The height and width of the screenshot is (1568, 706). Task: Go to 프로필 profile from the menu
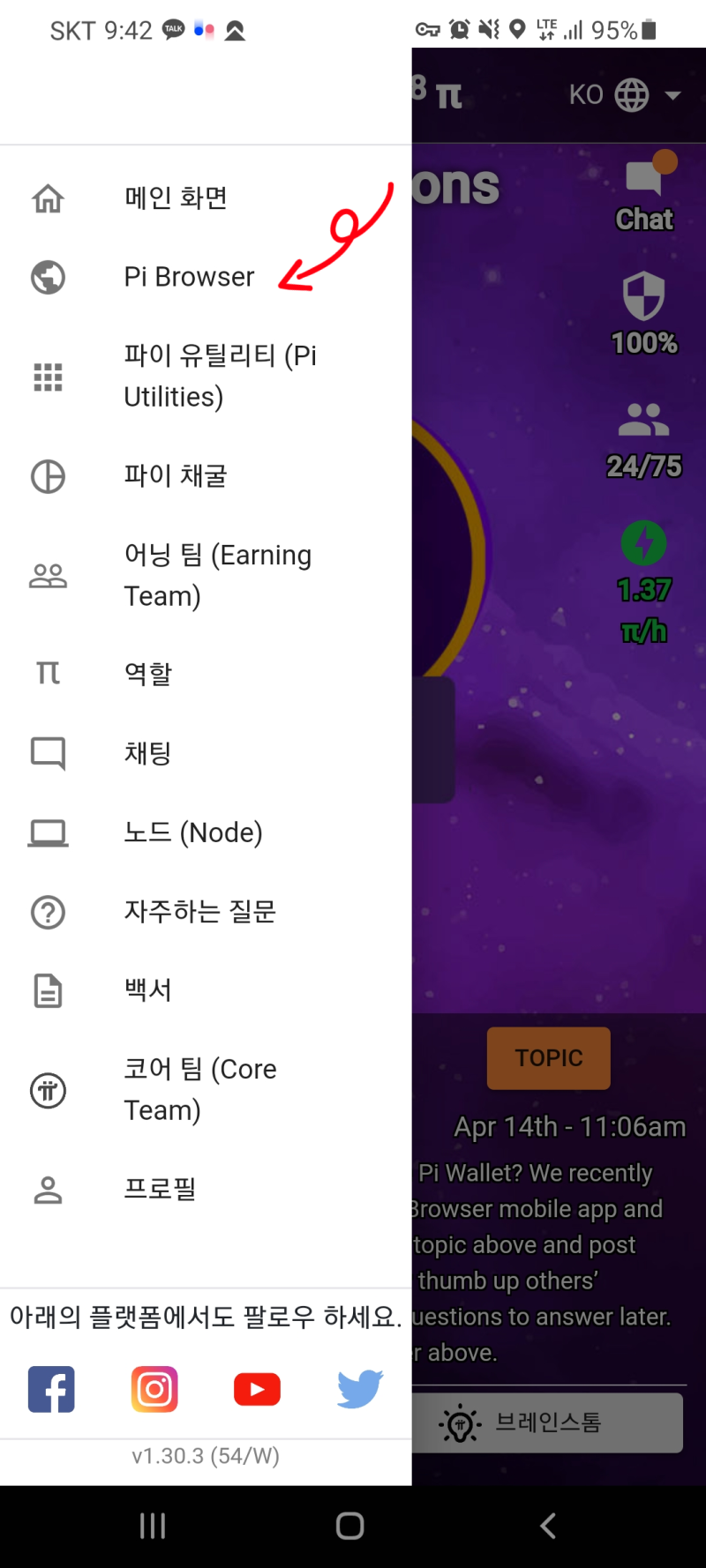[x=160, y=1189]
